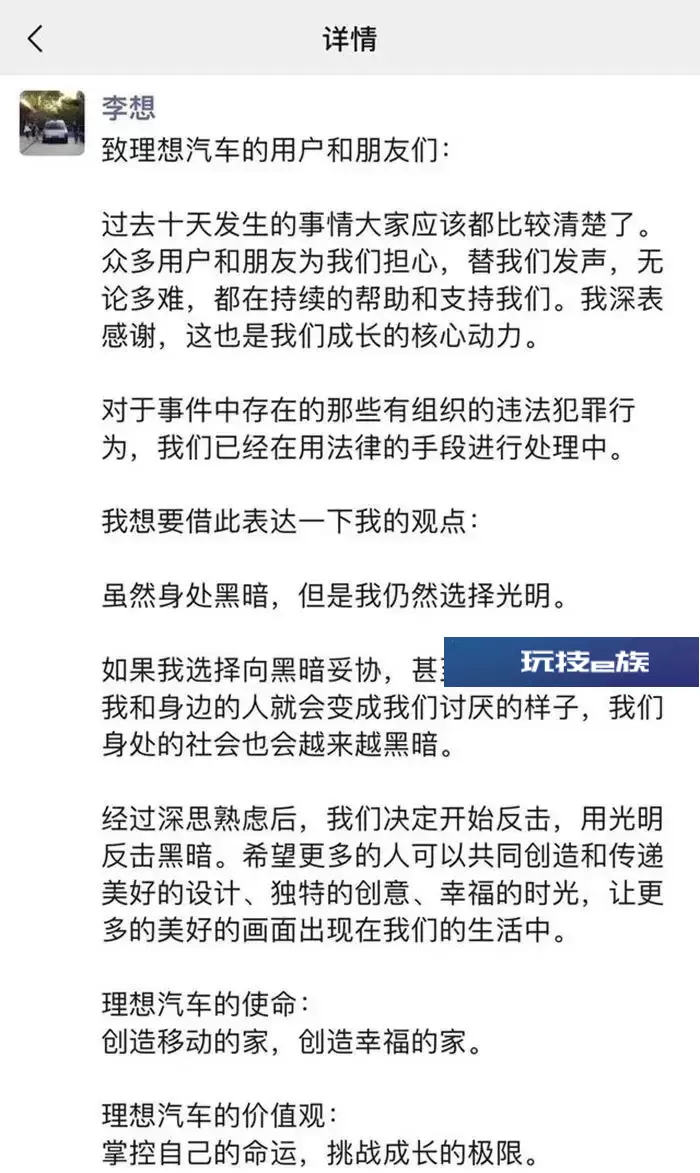Screen dimensions: 700x1173
Task: Open 李想's profile avatar
Action: pos(52,123)
